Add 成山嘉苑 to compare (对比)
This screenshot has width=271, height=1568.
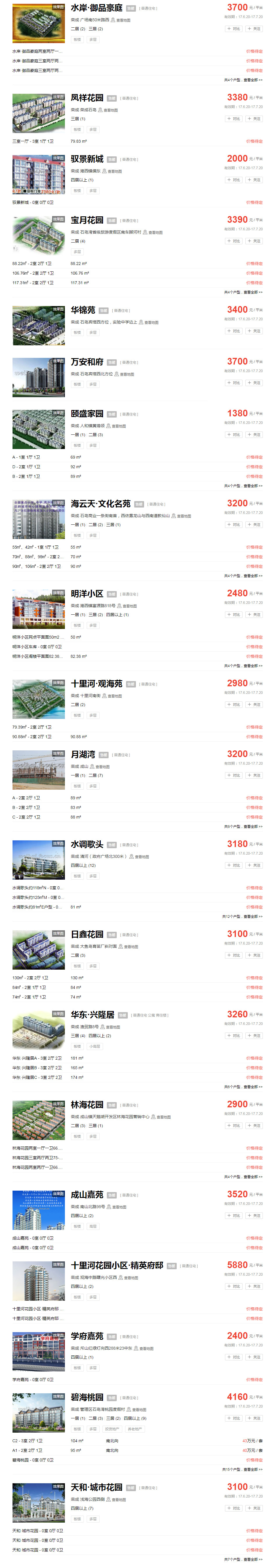(x=234, y=1216)
